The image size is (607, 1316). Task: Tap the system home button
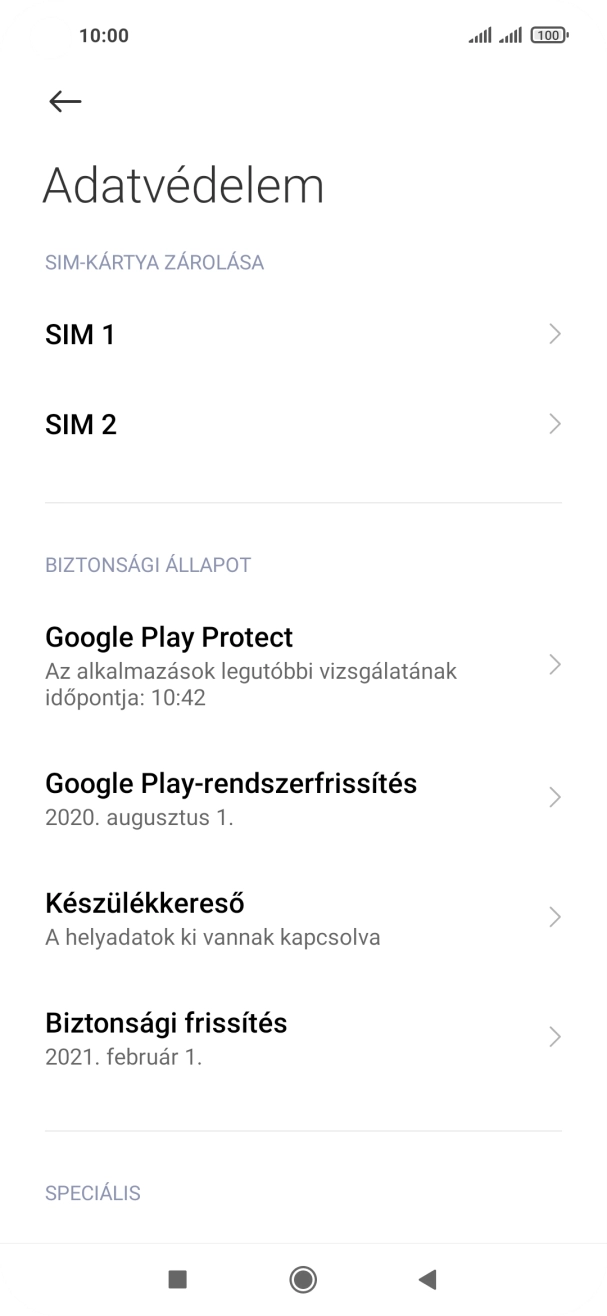point(303,1278)
